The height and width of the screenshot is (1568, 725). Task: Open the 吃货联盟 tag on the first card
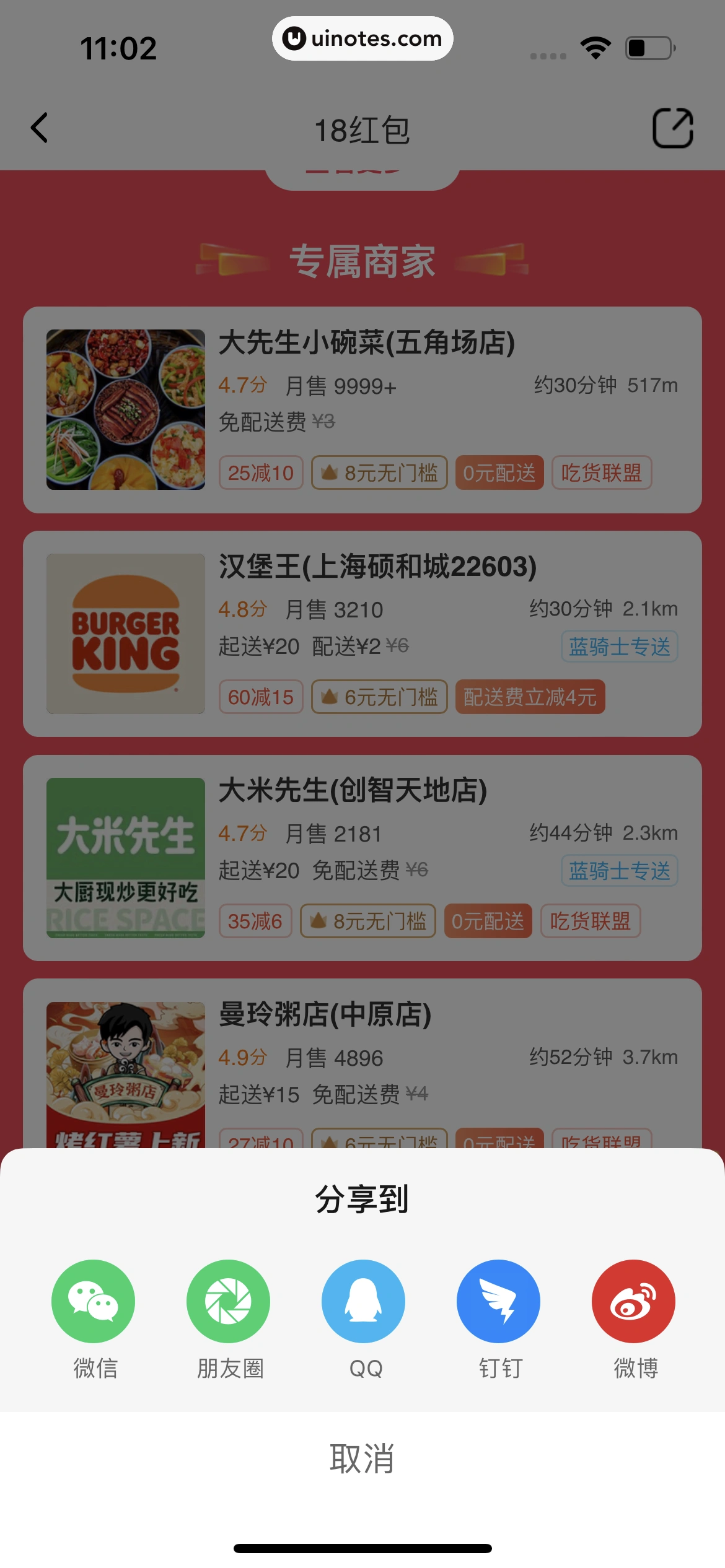pos(602,473)
